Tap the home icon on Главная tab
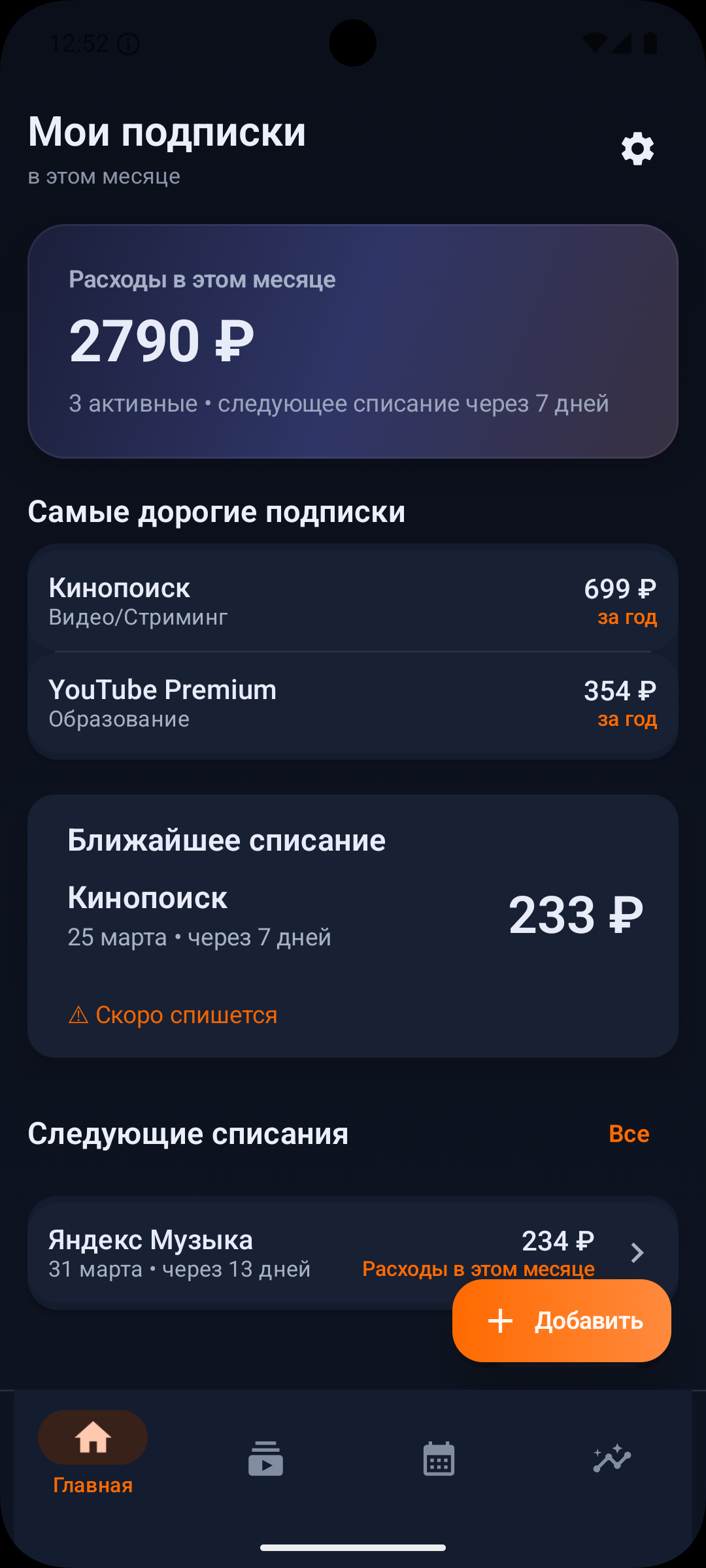 point(92,1437)
